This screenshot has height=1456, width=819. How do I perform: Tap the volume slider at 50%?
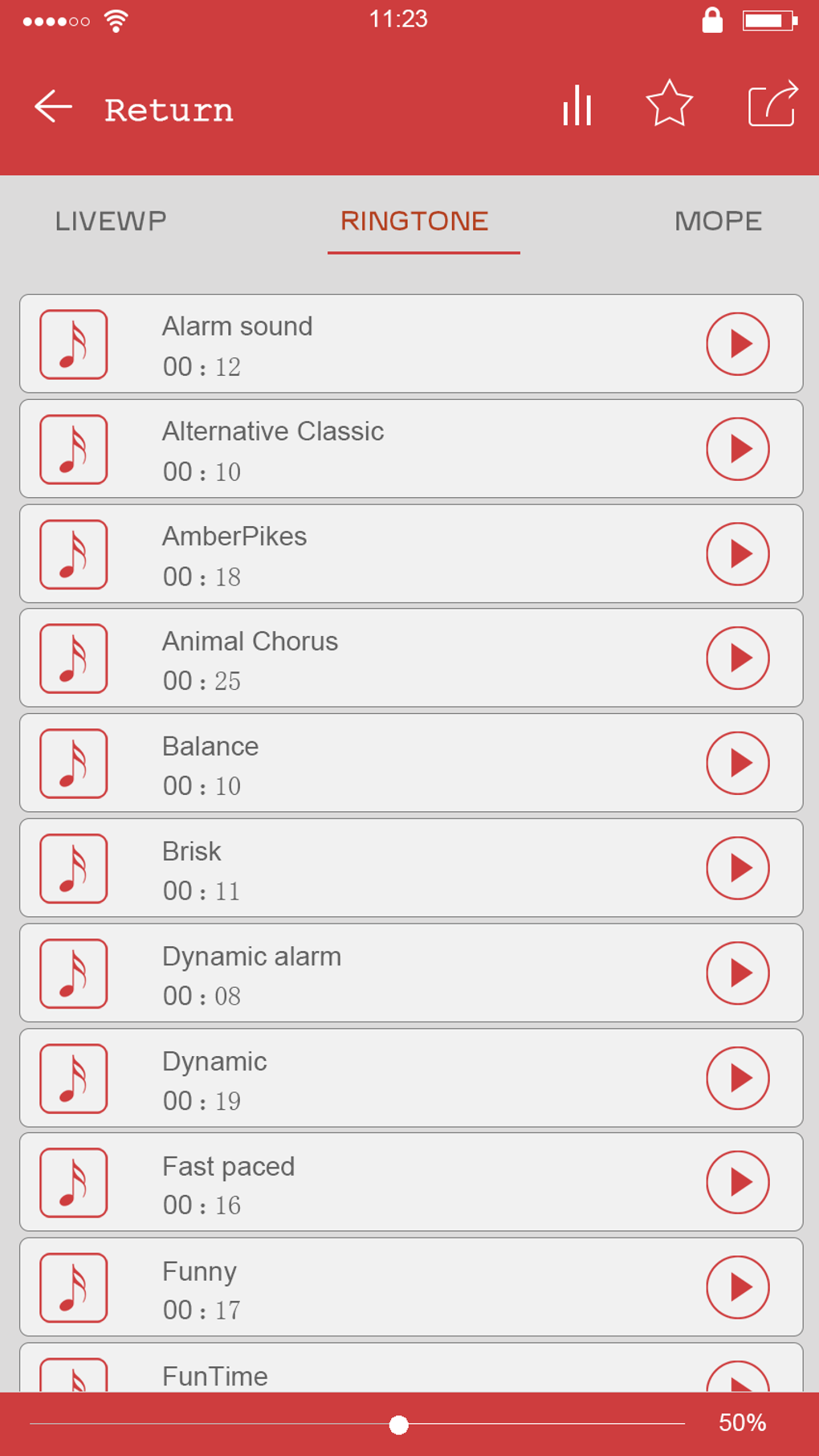(x=399, y=1425)
